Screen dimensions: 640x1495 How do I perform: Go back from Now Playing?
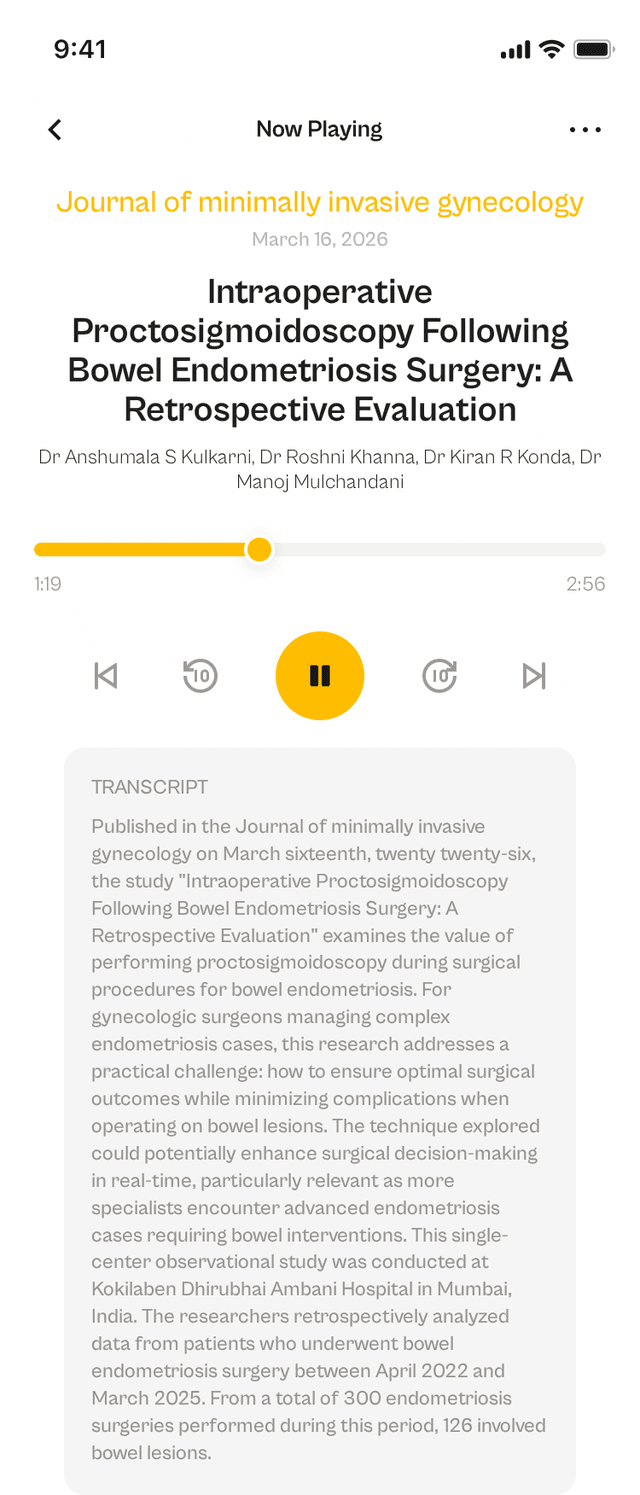[x=55, y=130]
